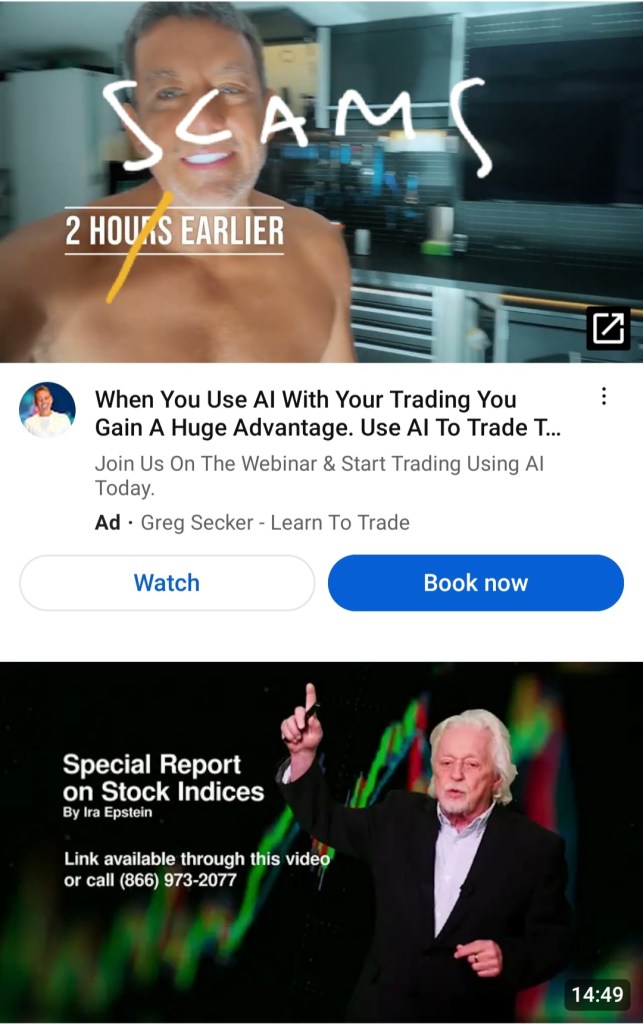Open the ad's three-dot options menu
The image size is (643, 1024).
pyautogui.click(x=603, y=397)
